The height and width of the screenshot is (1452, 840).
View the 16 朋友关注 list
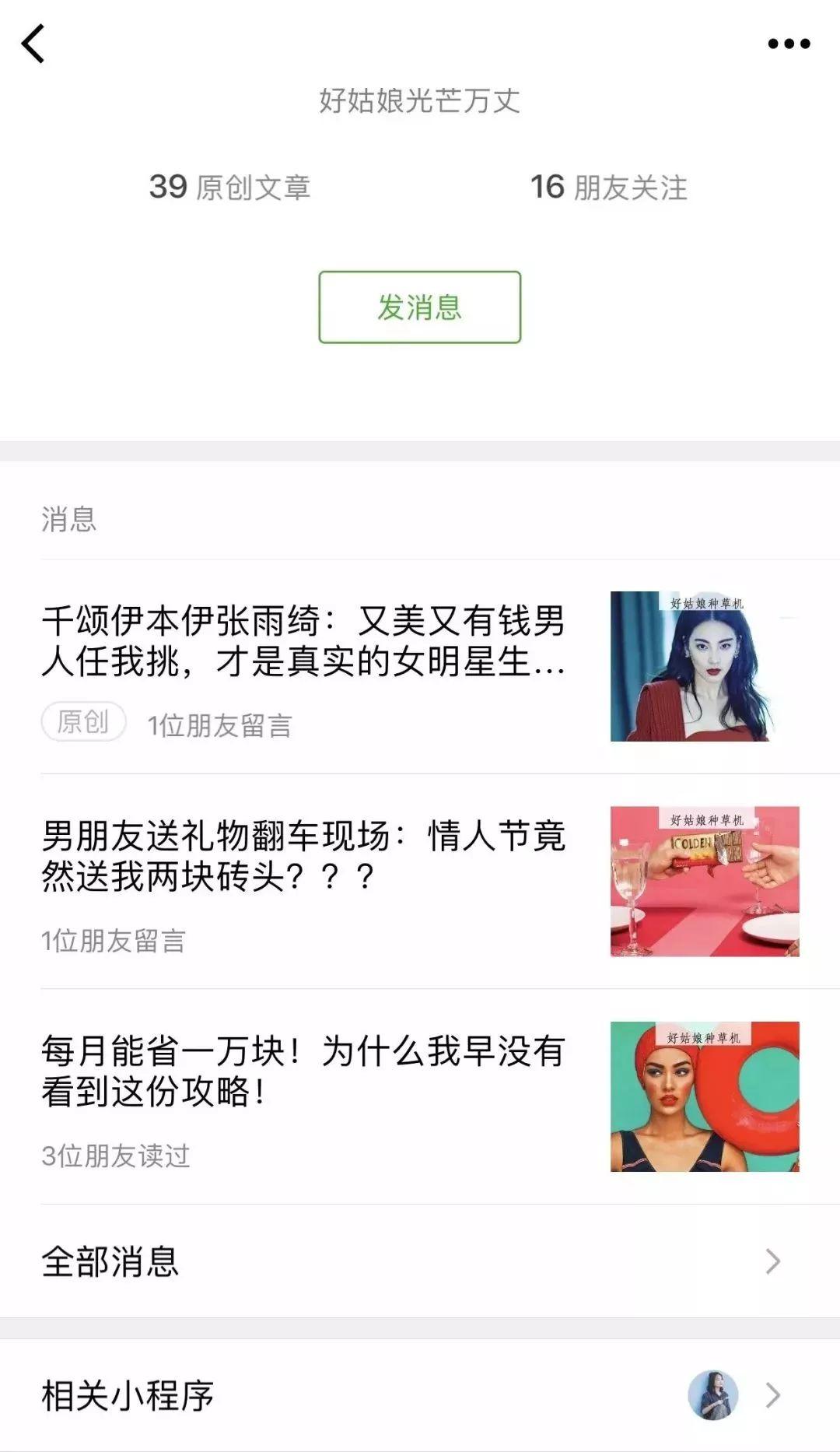(x=608, y=188)
